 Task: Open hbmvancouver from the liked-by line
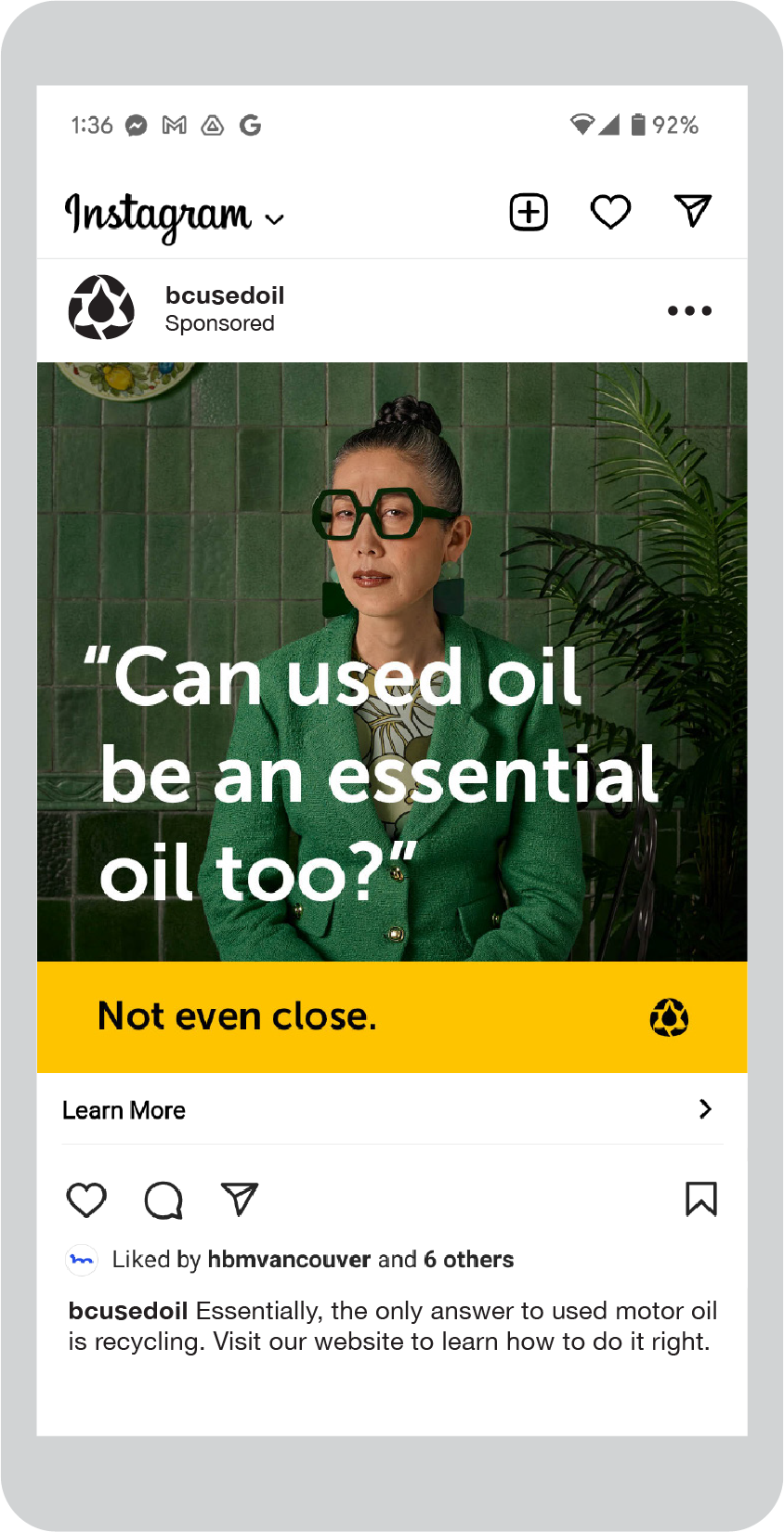tap(289, 1260)
